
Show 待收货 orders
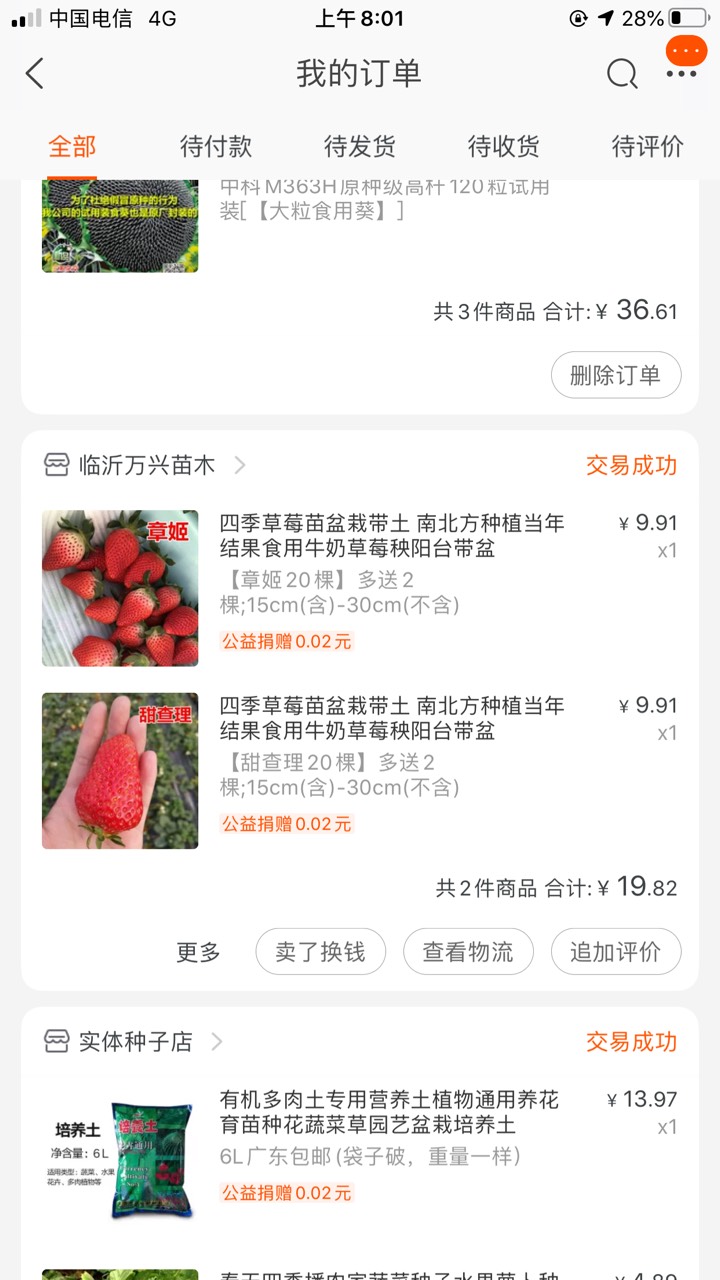[504, 147]
